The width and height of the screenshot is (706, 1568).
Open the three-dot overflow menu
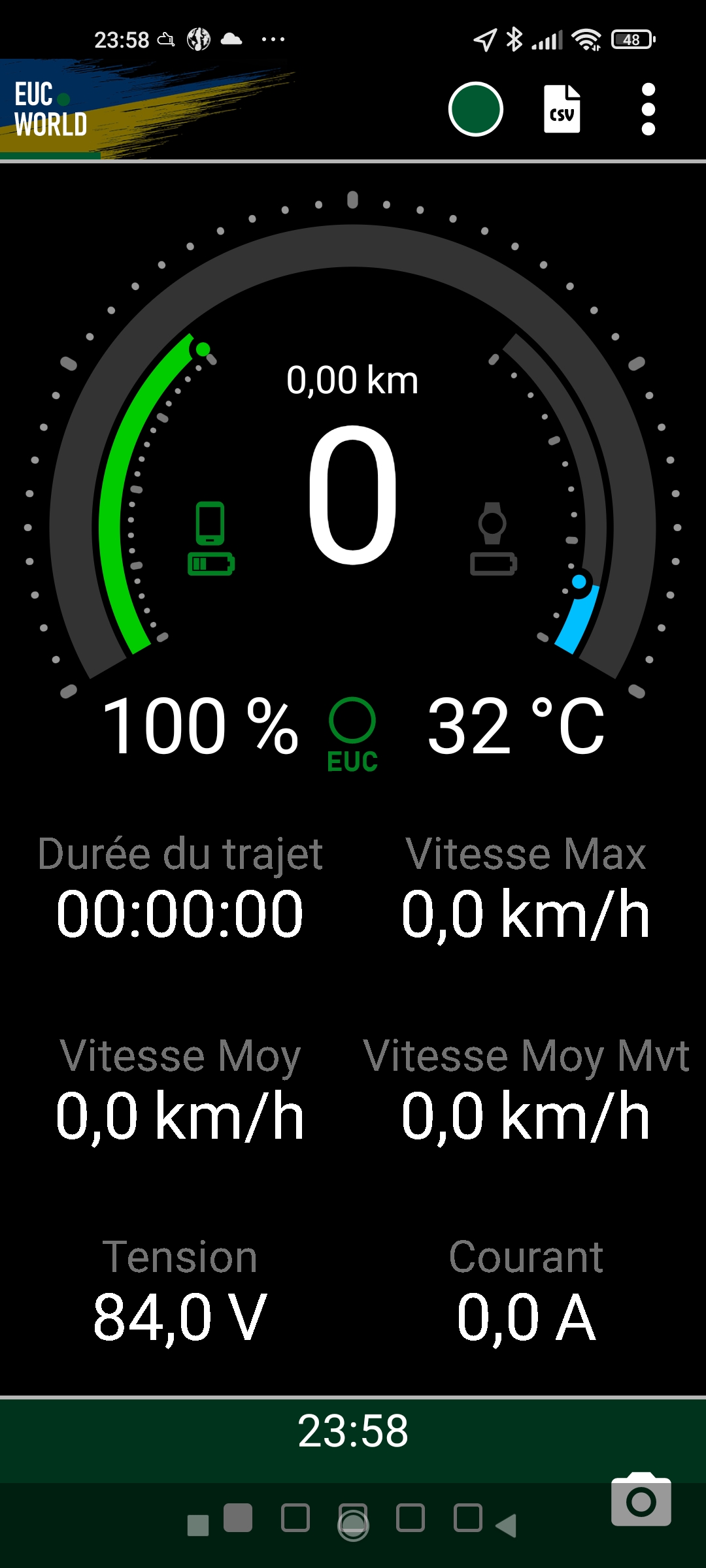click(648, 109)
